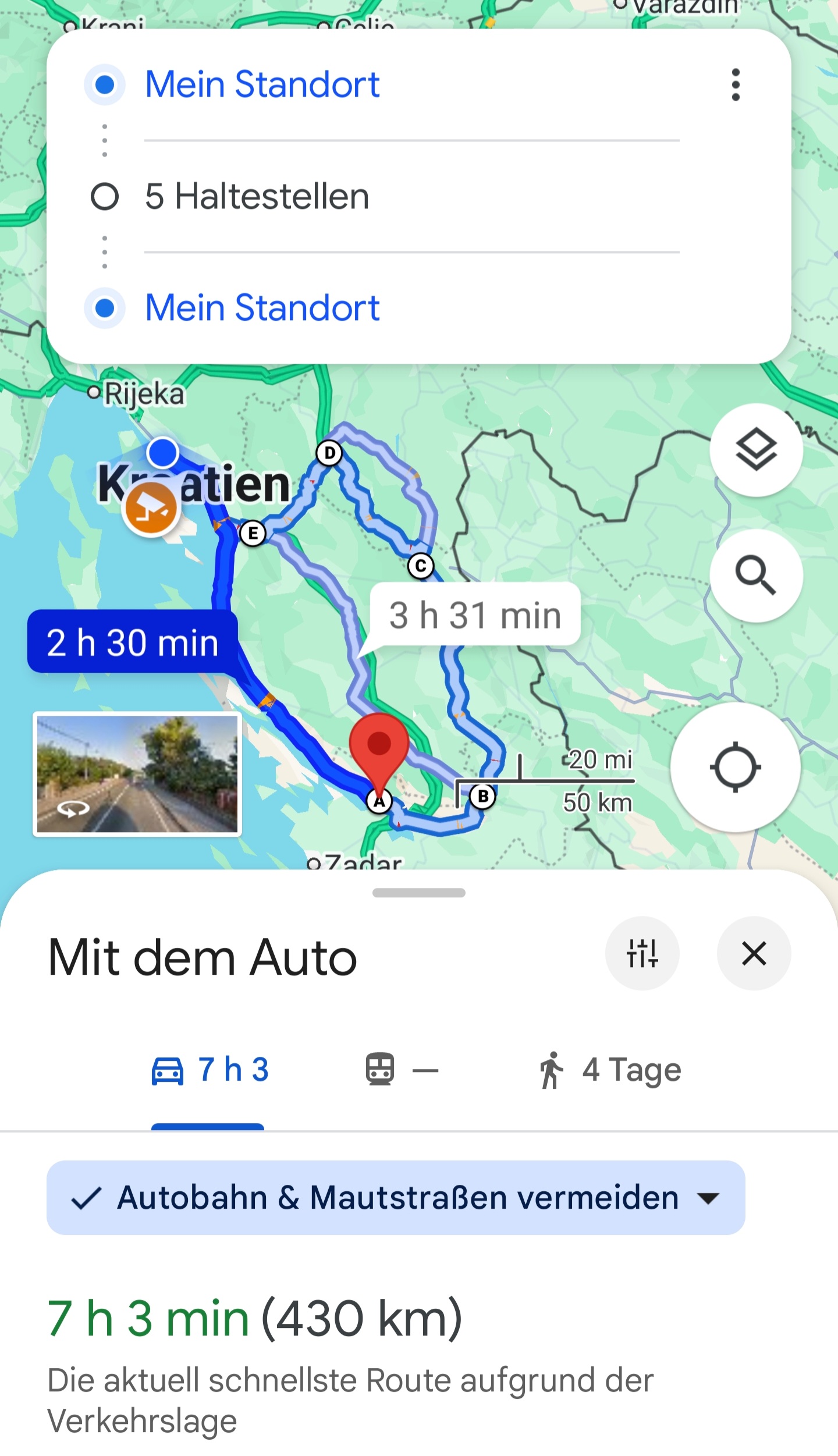Search along the route

click(756, 576)
